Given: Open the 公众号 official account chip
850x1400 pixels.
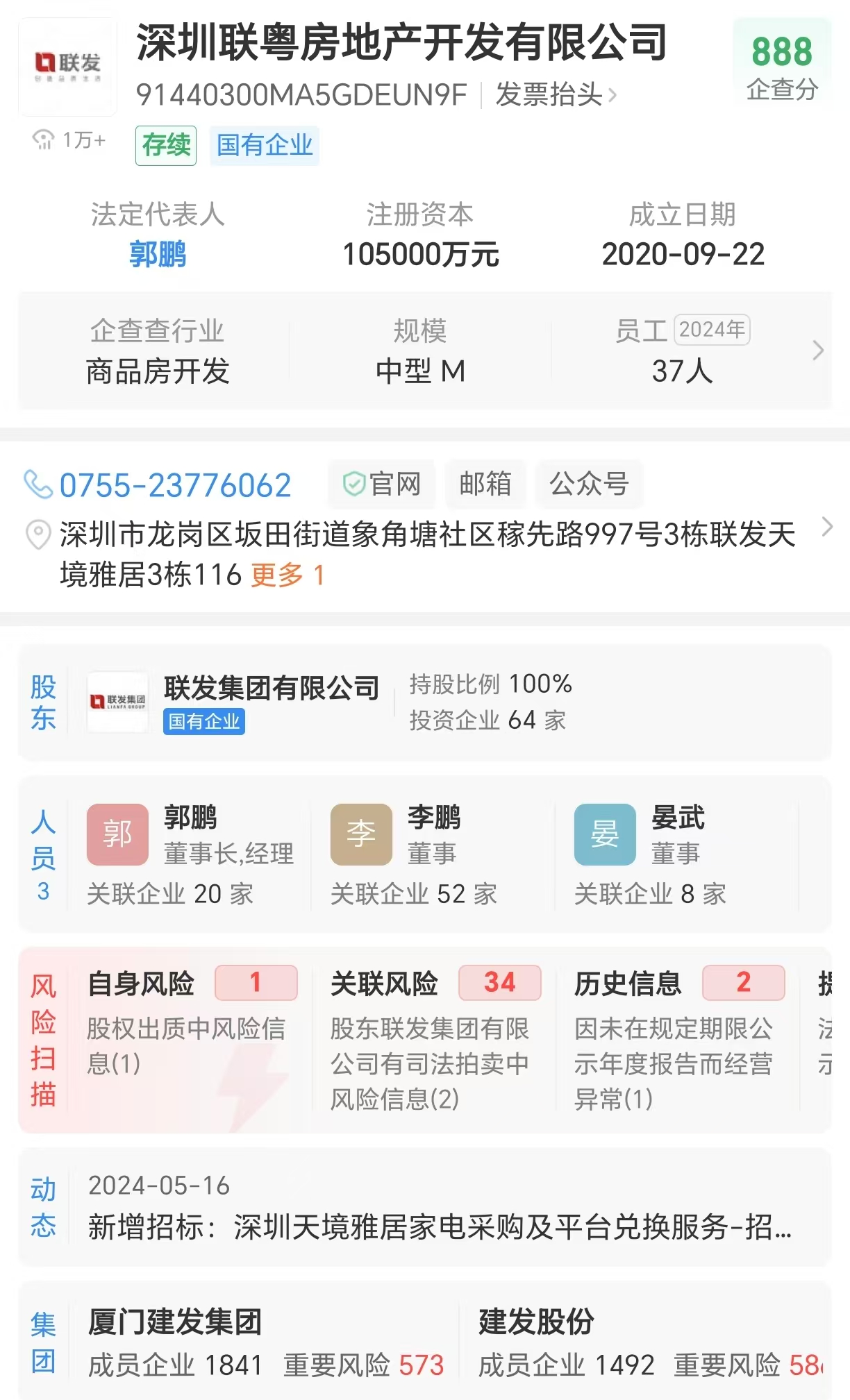Looking at the screenshot, I should [588, 484].
